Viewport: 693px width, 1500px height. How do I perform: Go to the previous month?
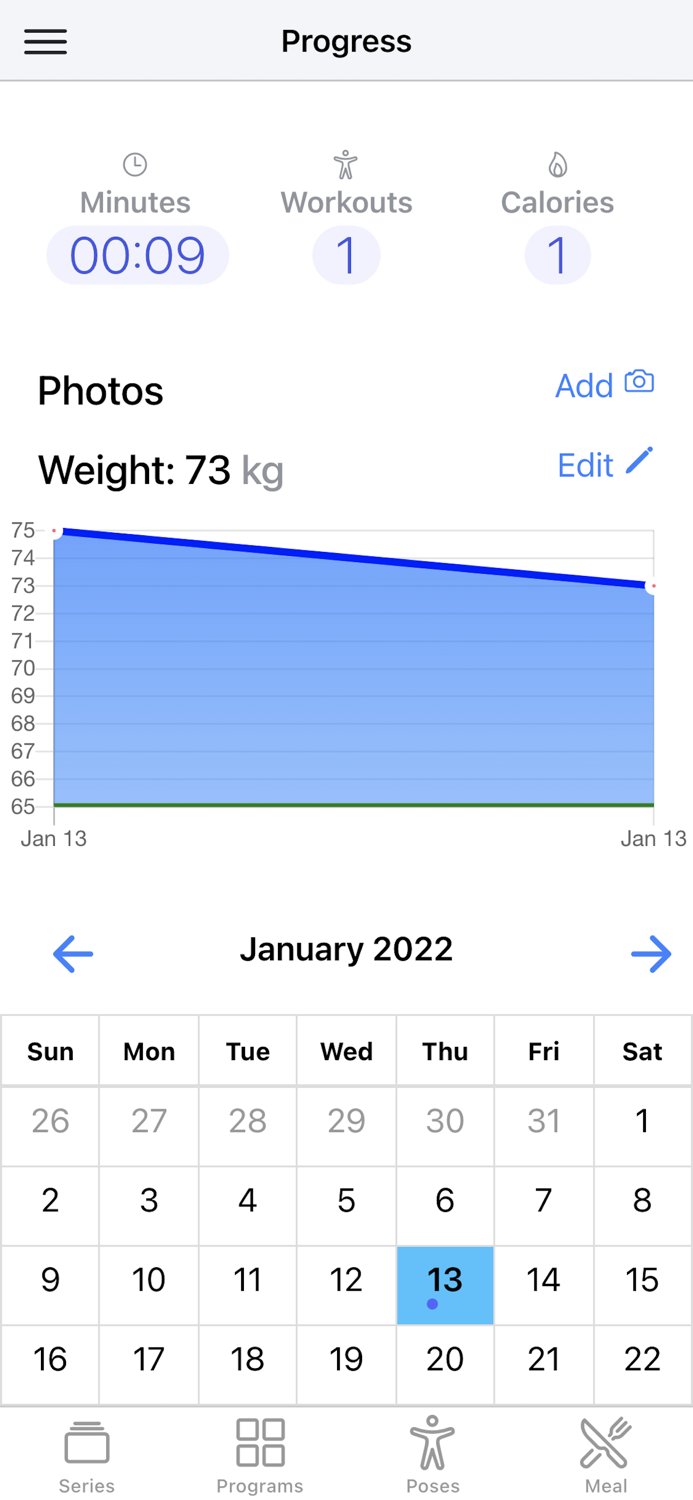pyautogui.click(x=73, y=954)
